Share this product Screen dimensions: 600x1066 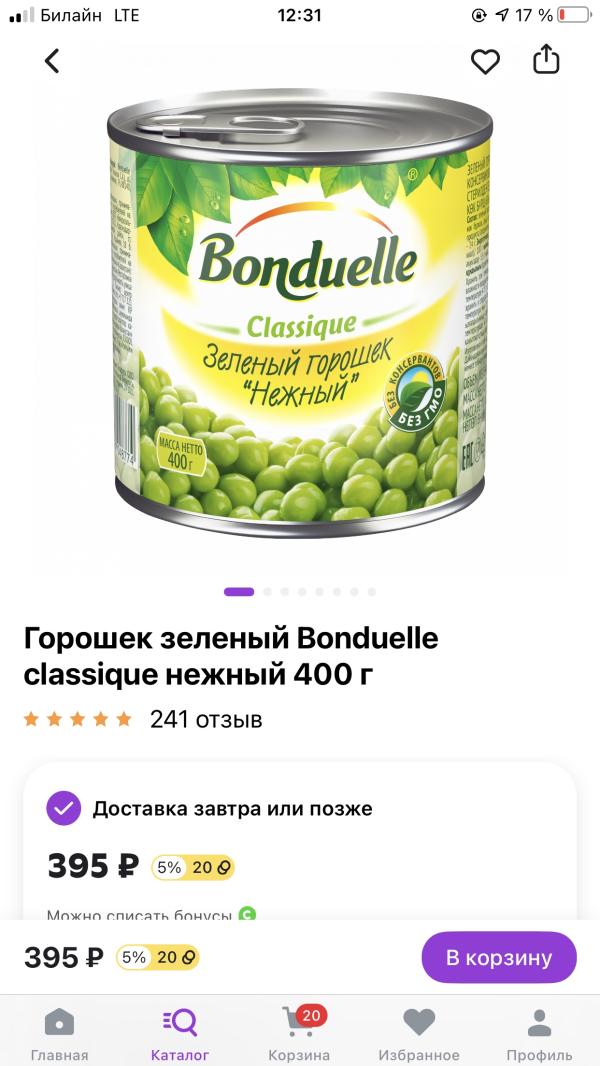(x=546, y=59)
